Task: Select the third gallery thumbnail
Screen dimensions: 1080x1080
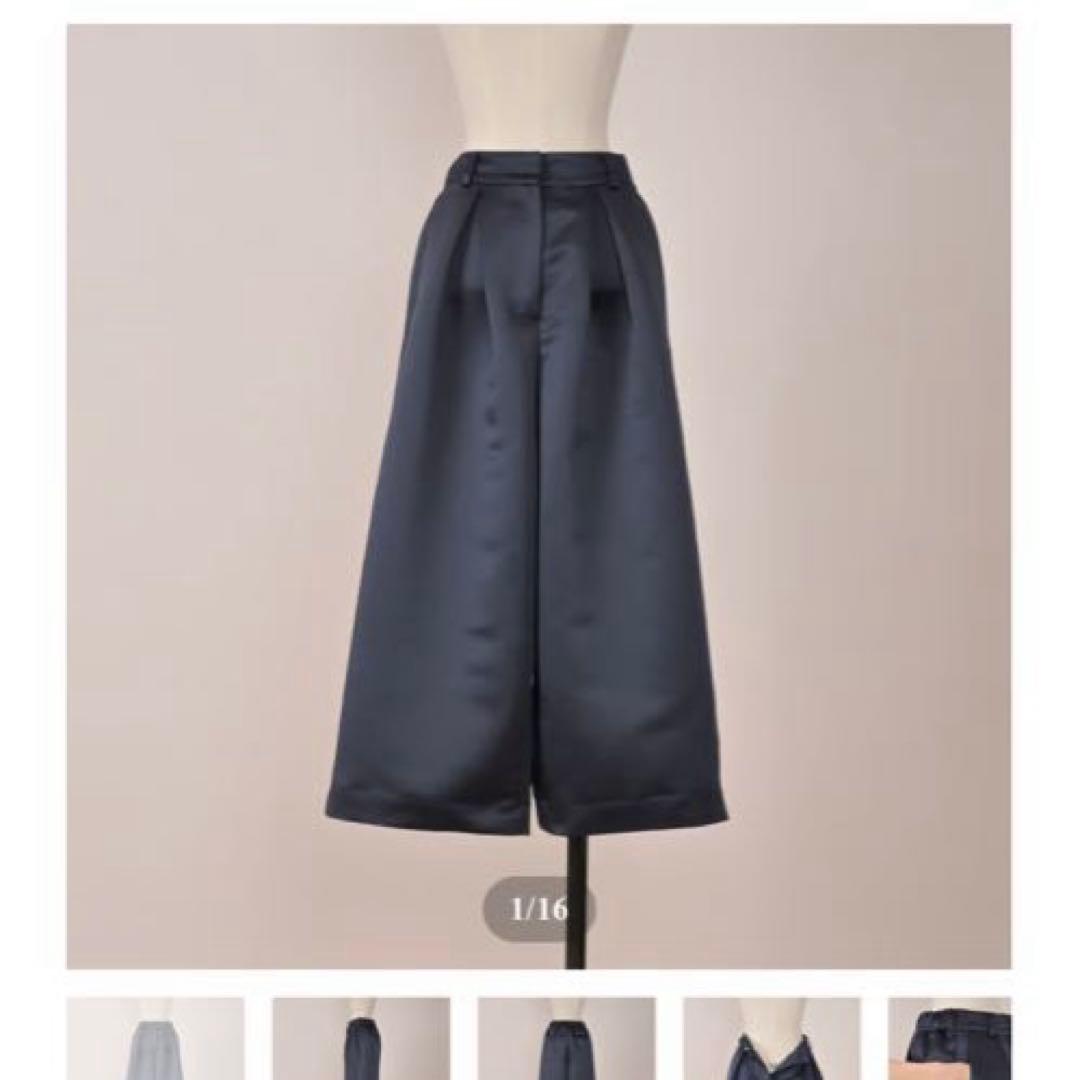Action: coord(566,1039)
